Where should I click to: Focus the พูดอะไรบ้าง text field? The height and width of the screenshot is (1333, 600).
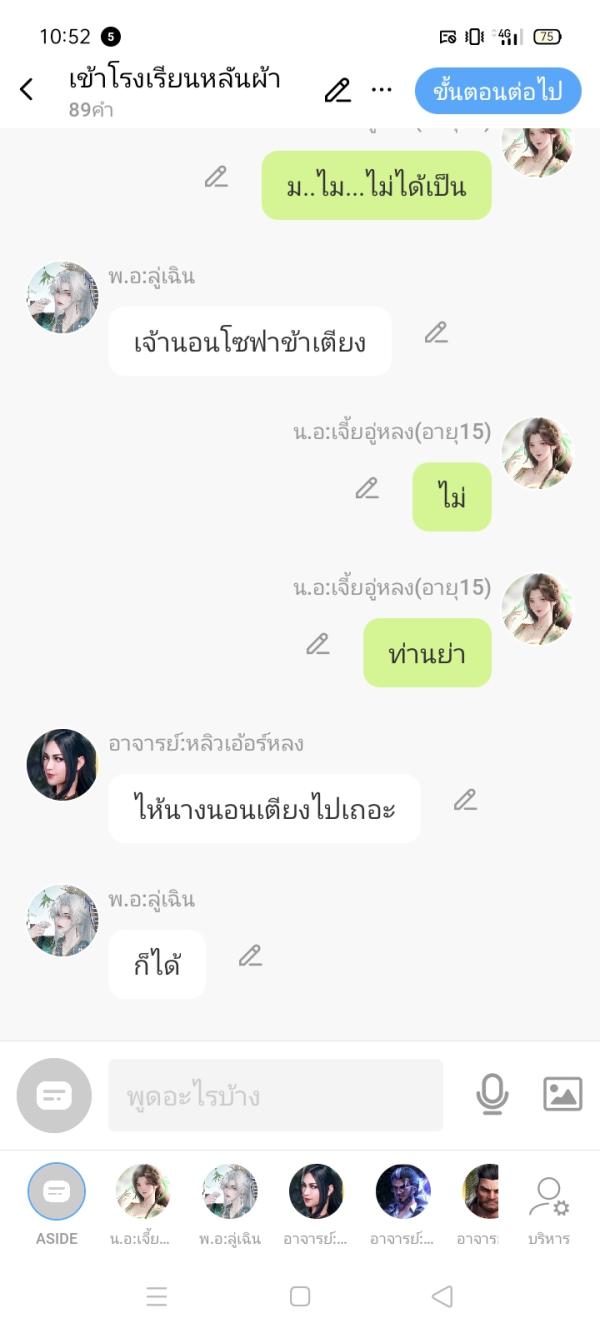point(275,1096)
